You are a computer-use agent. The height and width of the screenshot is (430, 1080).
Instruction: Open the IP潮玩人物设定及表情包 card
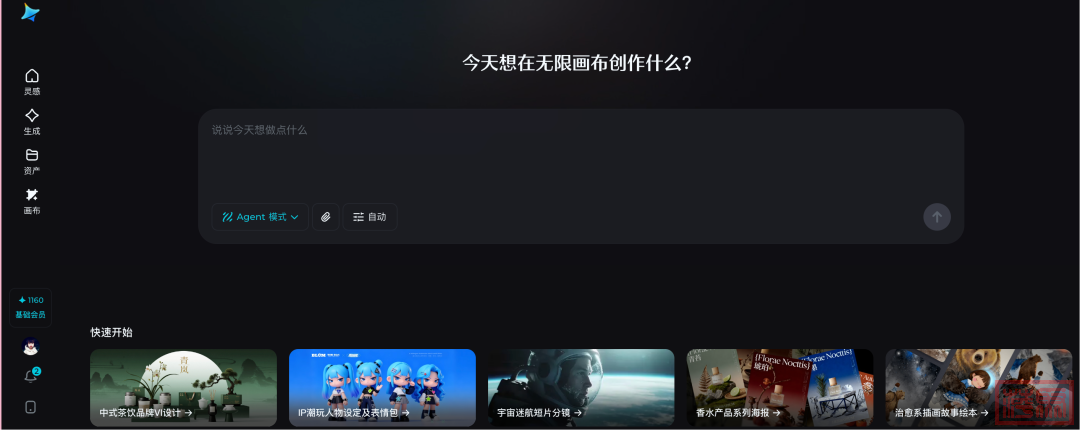[x=382, y=388]
